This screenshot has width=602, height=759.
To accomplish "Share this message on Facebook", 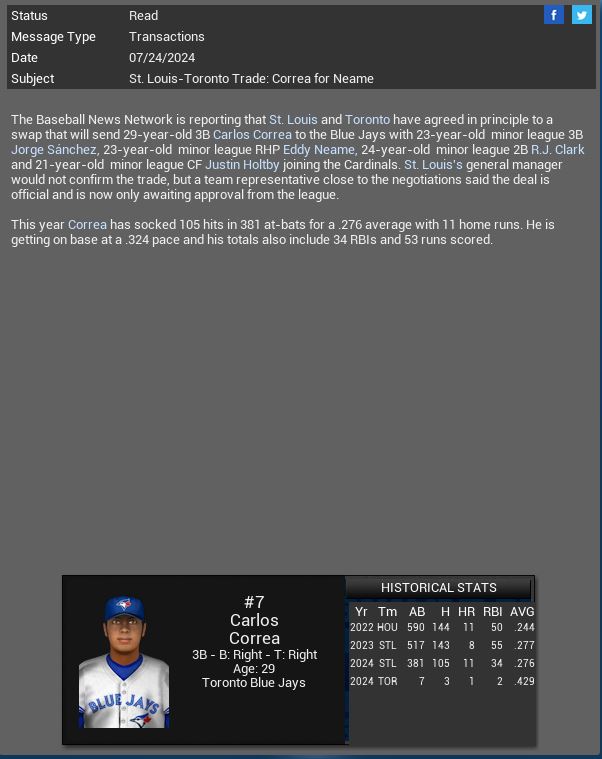I will pyautogui.click(x=553, y=15).
